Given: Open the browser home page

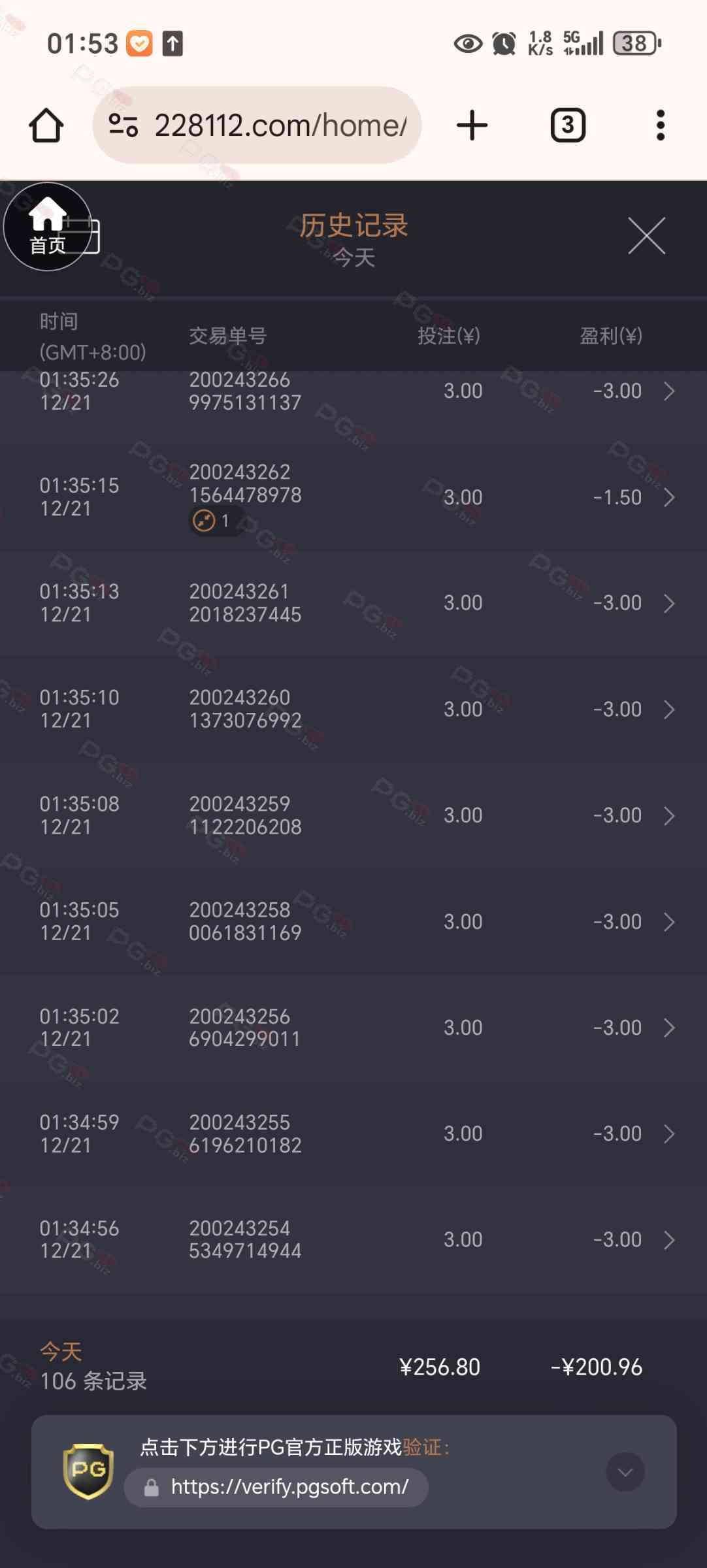Looking at the screenshot, I should click(x=46, y=125).
